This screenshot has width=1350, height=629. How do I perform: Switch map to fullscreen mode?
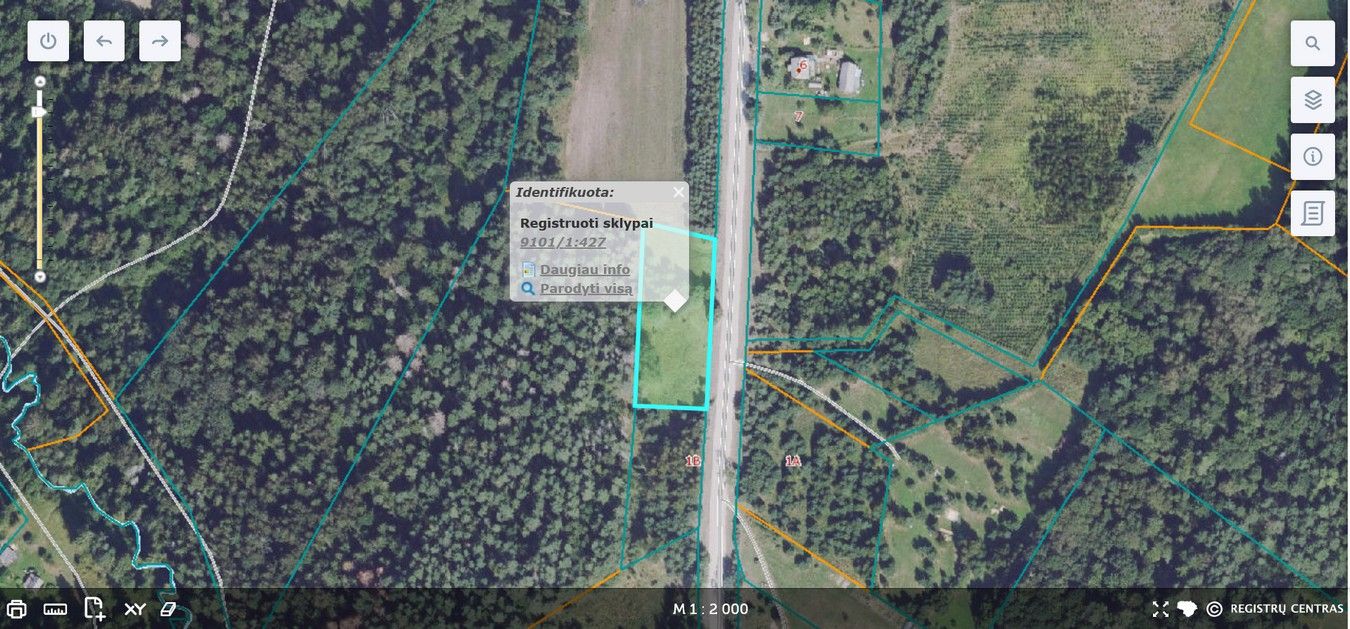(x=1160, y=609)
